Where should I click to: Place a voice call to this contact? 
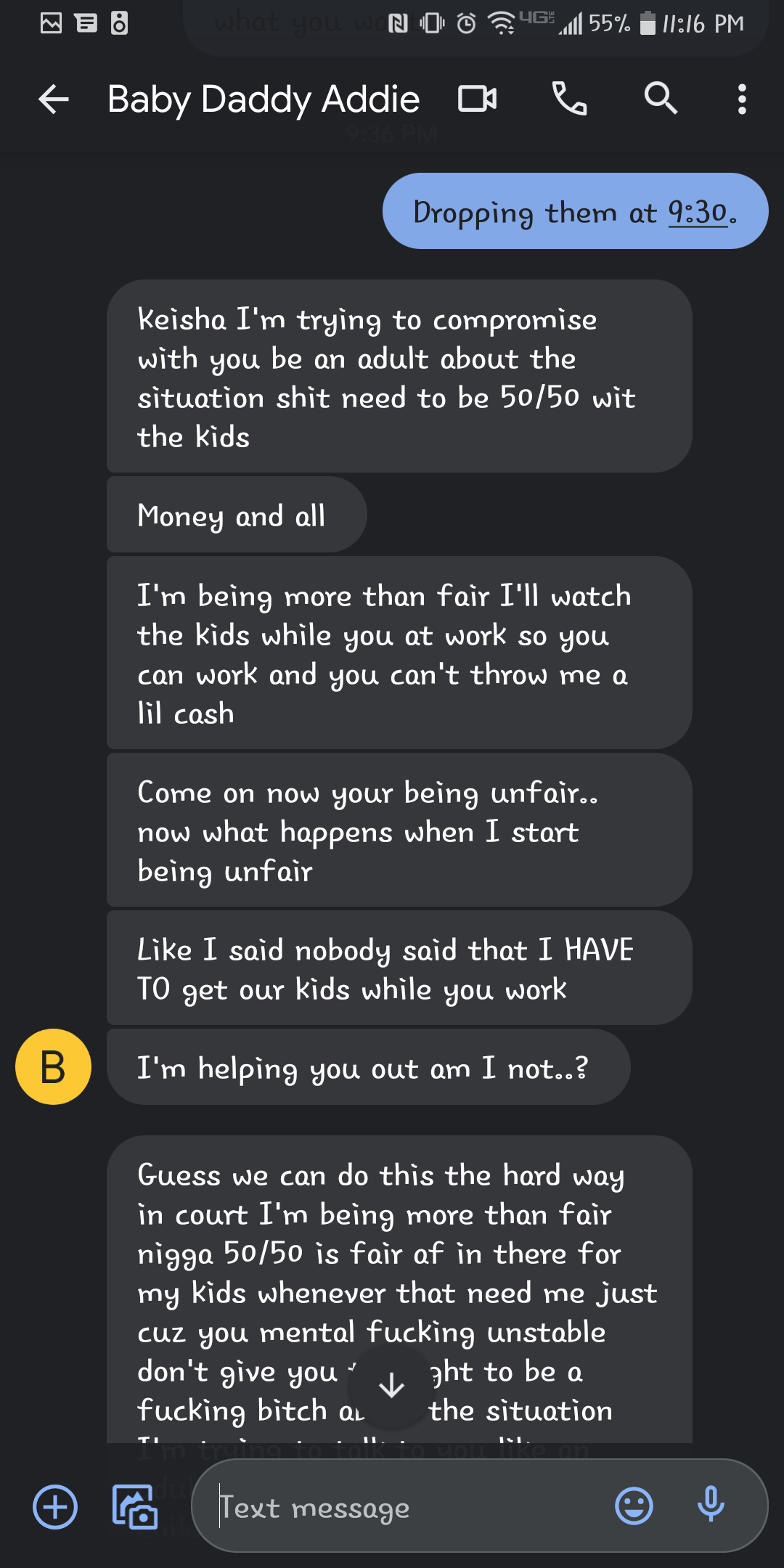point(570,99)
